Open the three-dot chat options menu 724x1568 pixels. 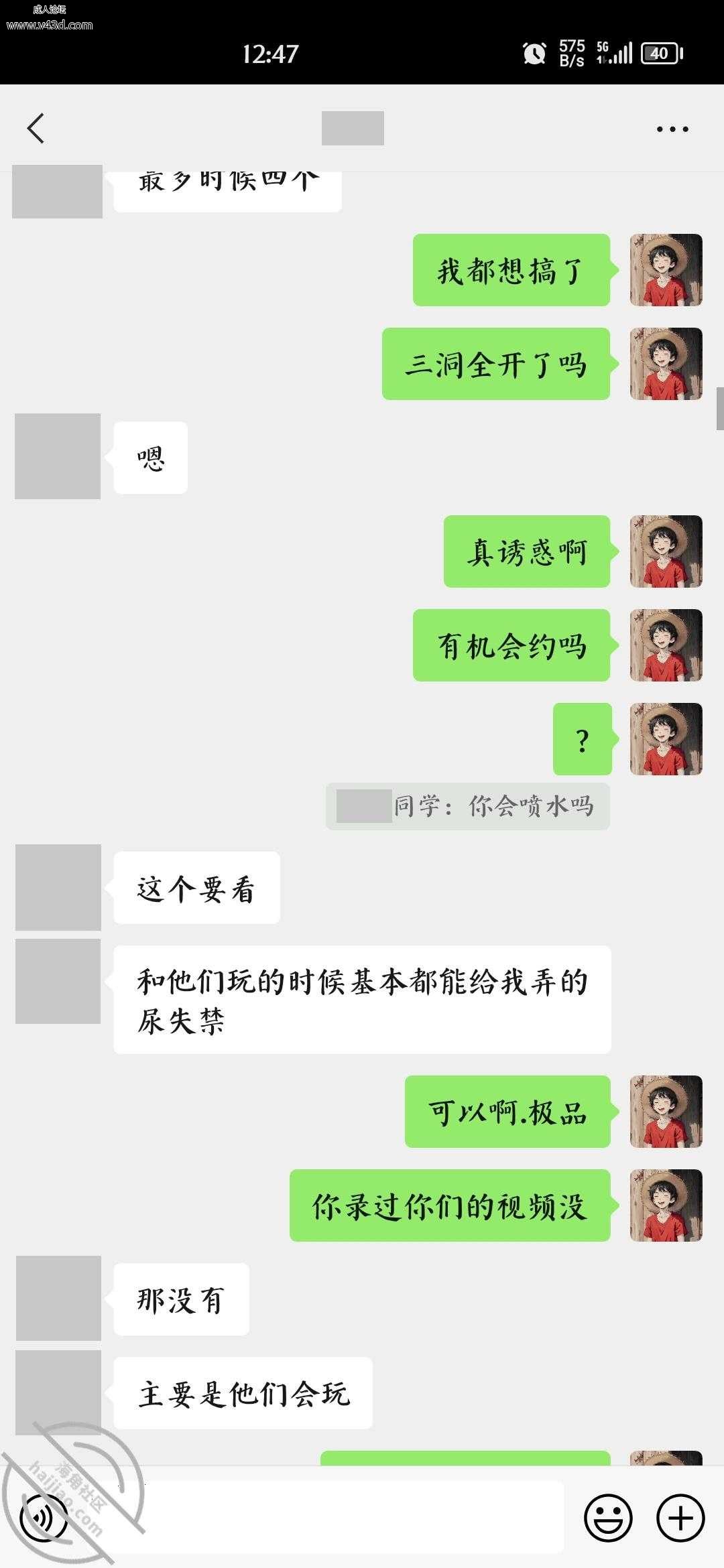tap(672, 129)
